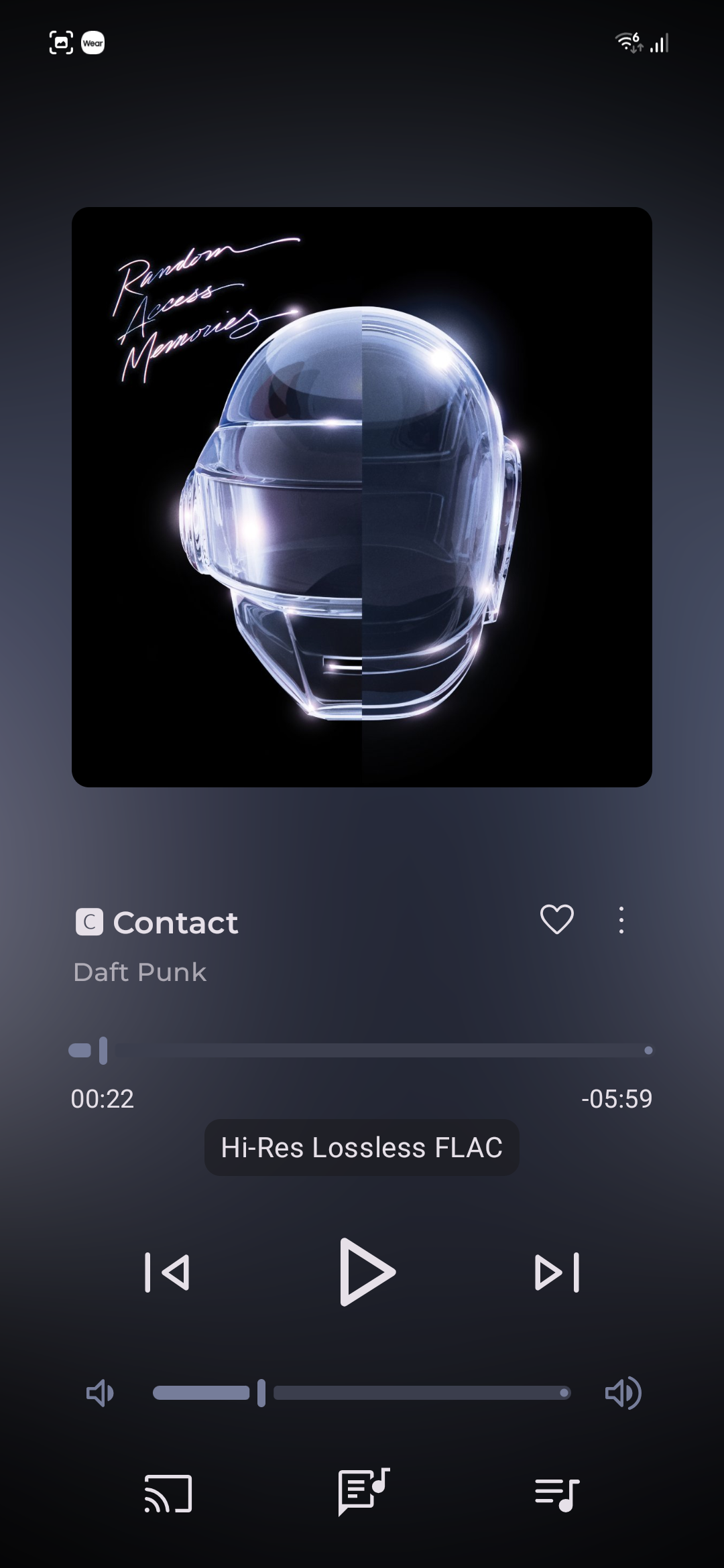Lower volume with the quiet speaker icon
724x1568 pixels.
(100, 1393)
